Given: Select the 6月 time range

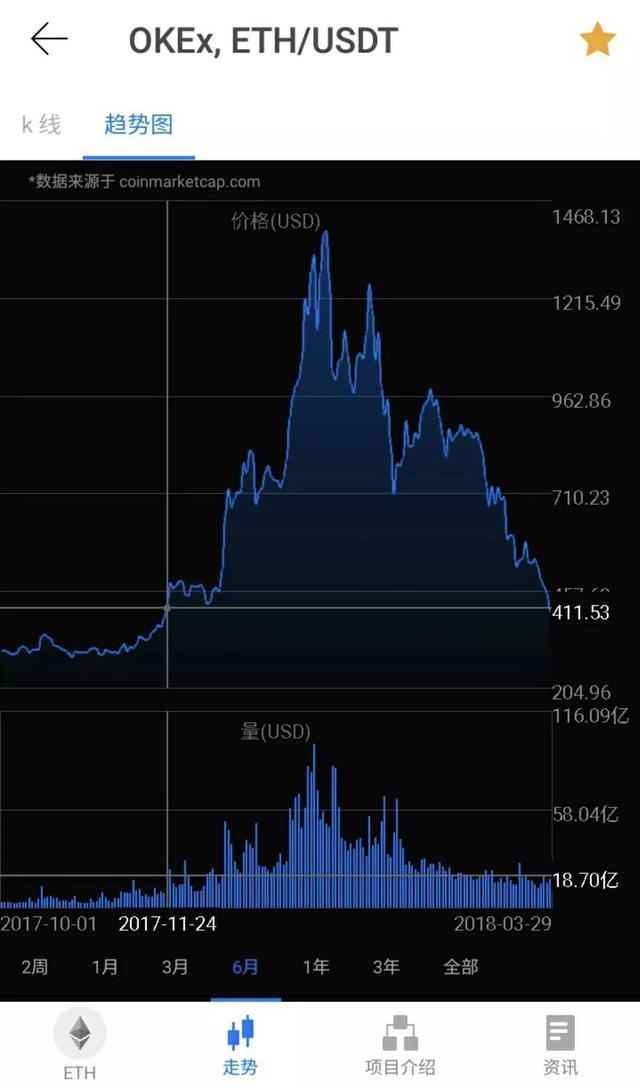Looking at the screenshot, I should click(x=245, y=967).
